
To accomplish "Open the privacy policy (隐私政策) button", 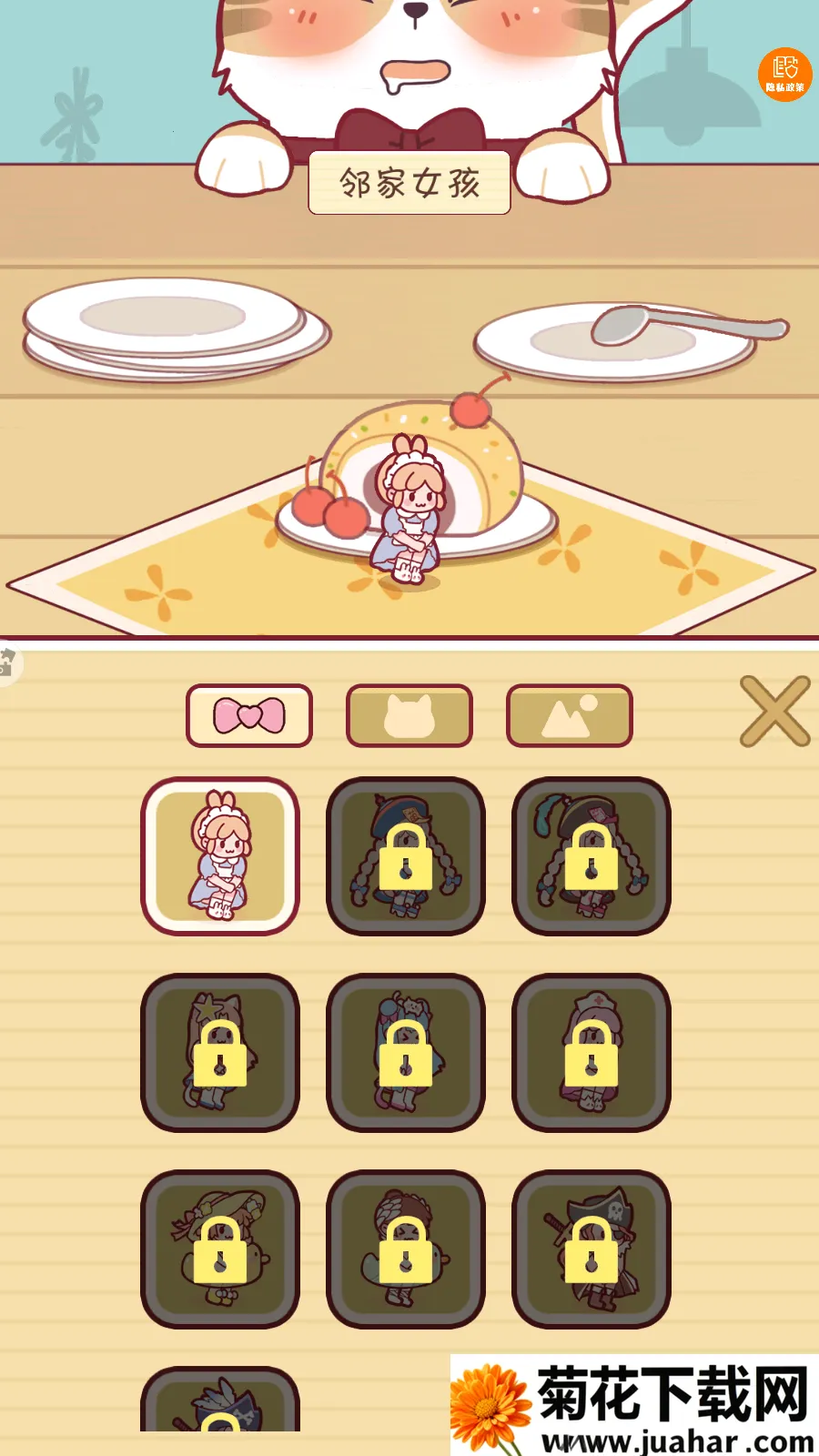I will point(784,74).
